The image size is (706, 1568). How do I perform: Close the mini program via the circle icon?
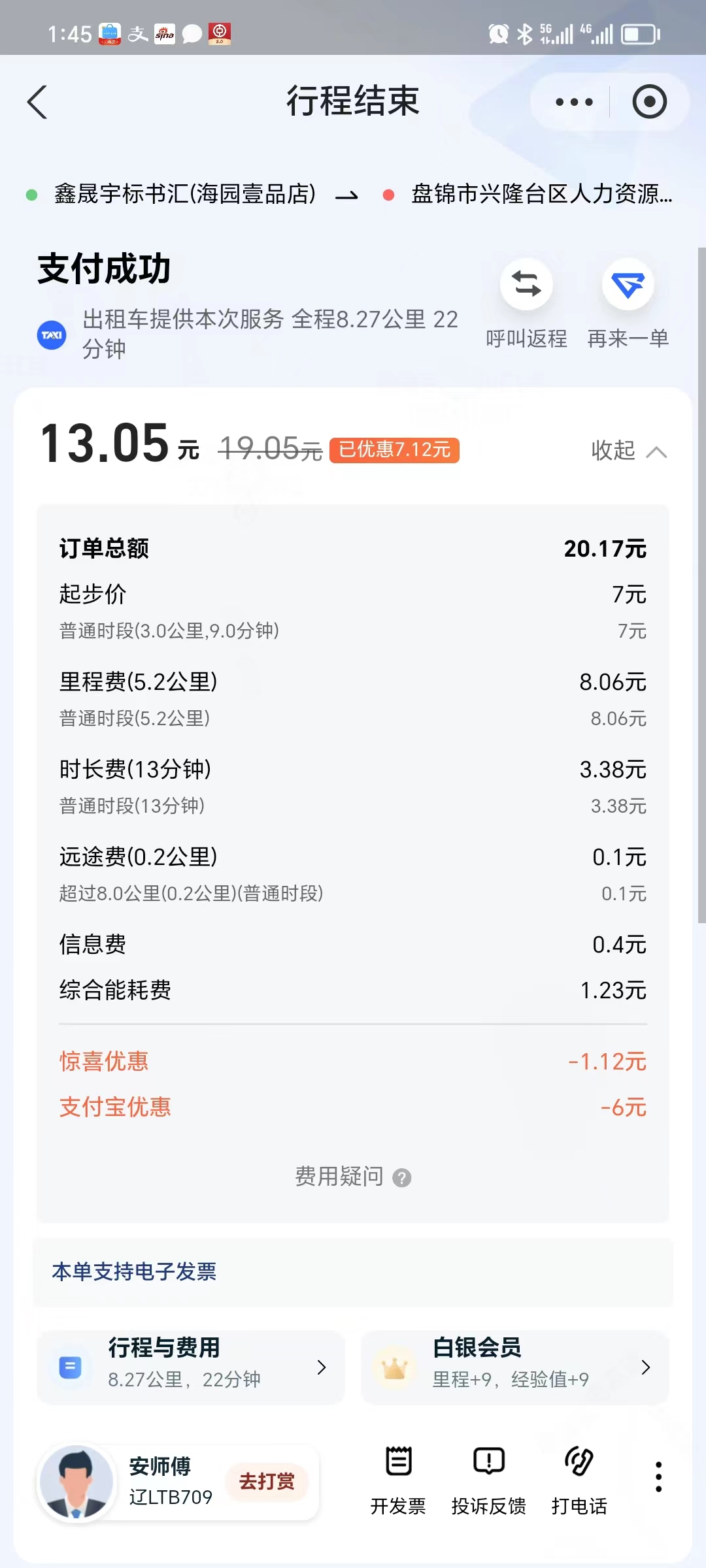(x=649, y=102)
